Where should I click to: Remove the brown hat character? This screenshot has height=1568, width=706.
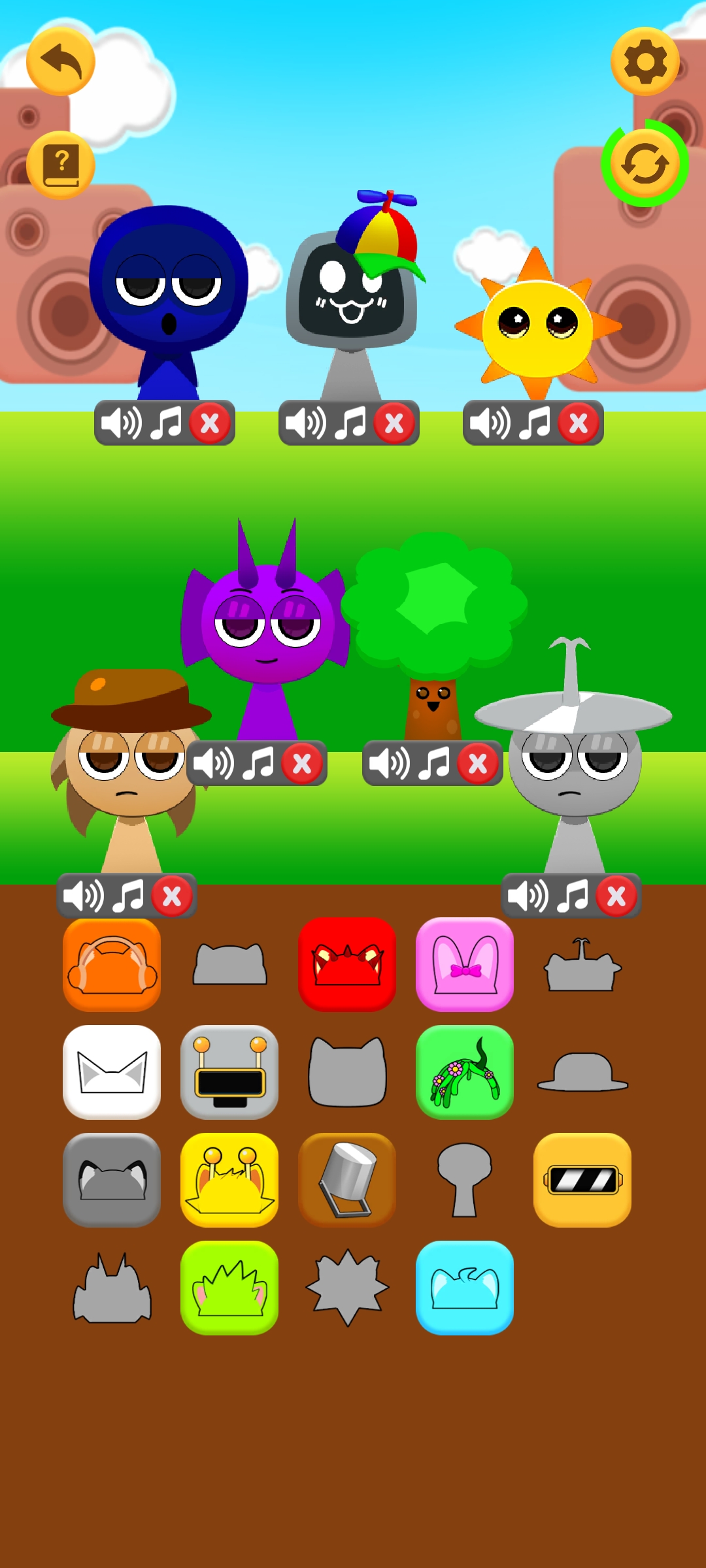point(172,896)
